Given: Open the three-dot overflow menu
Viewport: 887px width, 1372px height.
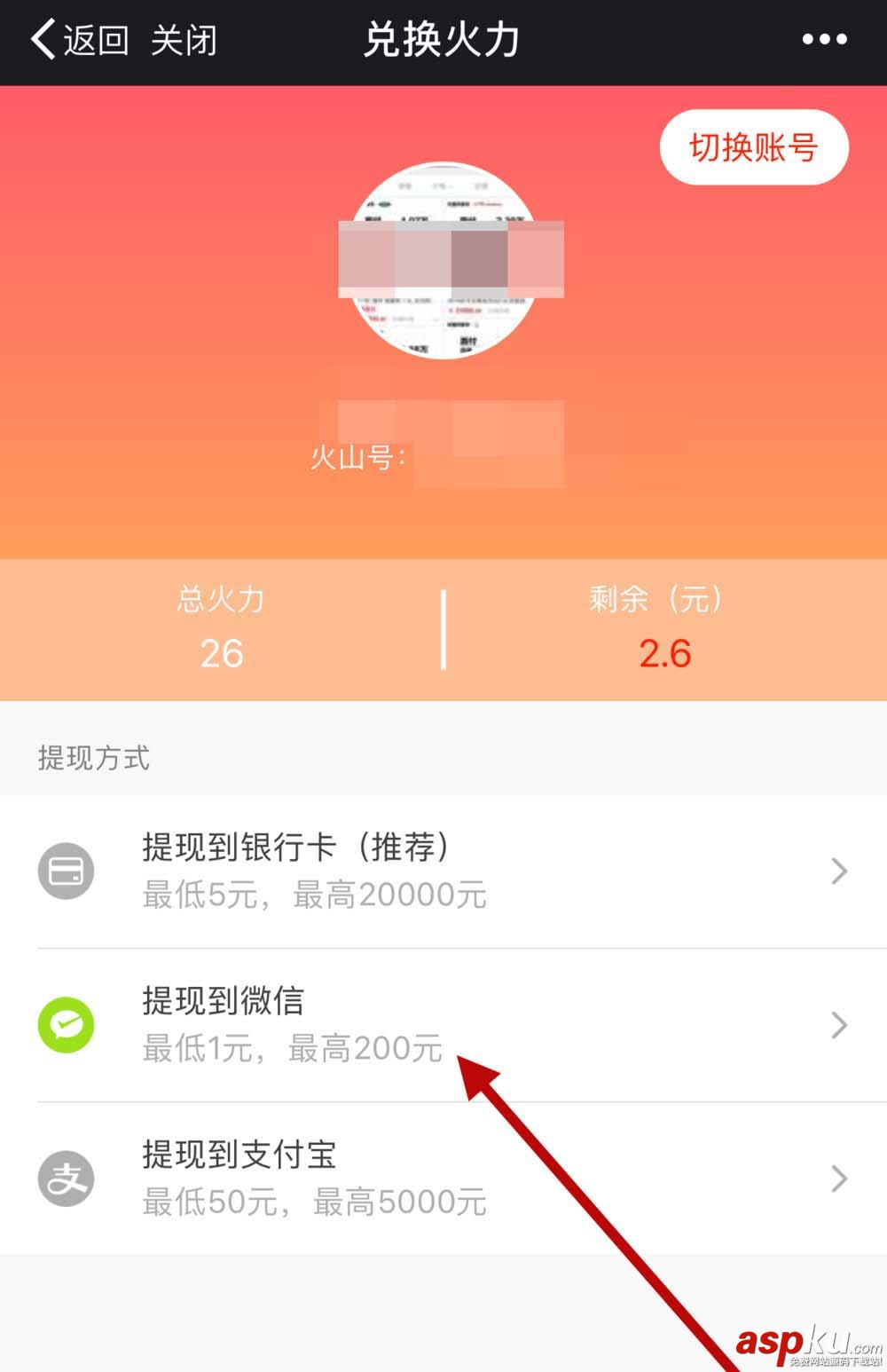Looking at the screenshot, I should [824, 40].
